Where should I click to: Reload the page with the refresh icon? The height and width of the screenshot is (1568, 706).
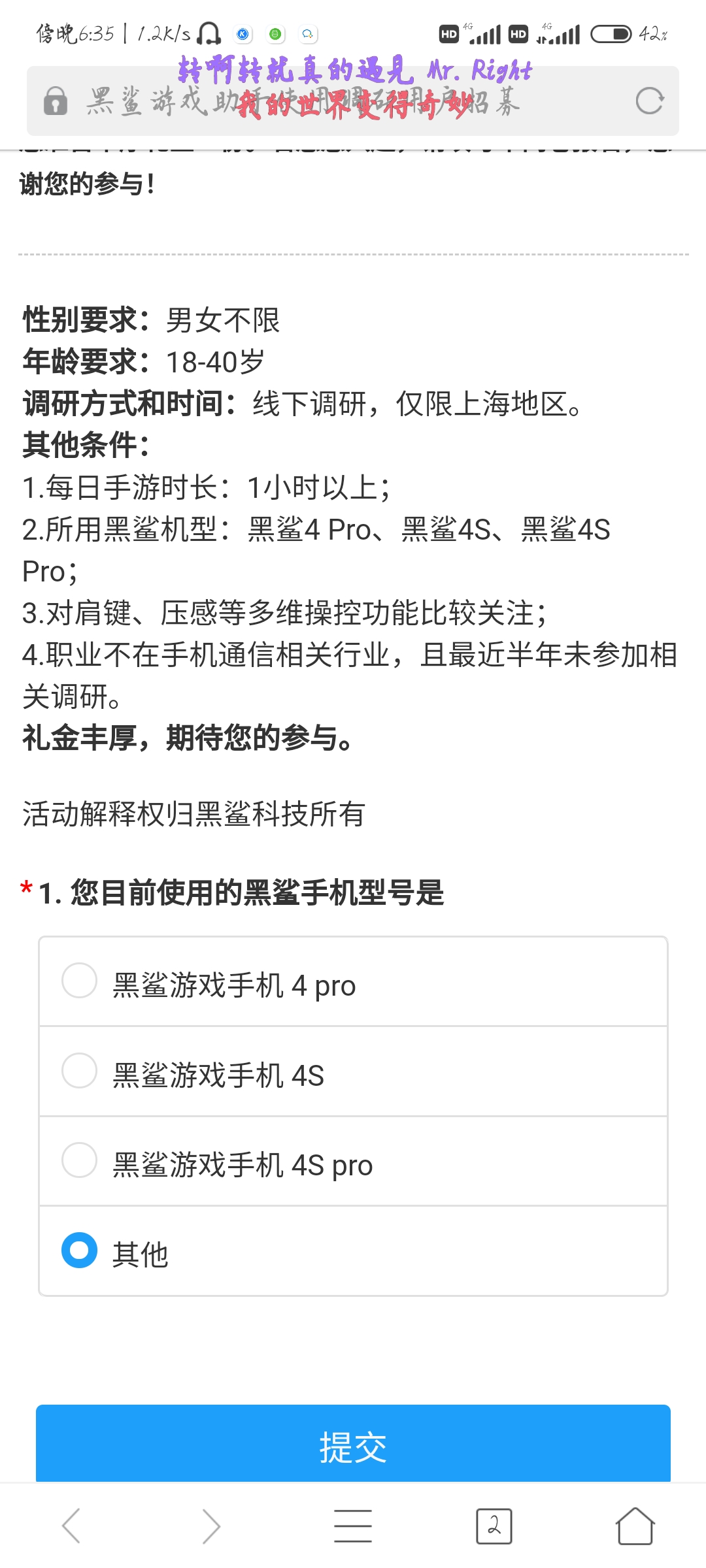(x=649, y=101)
